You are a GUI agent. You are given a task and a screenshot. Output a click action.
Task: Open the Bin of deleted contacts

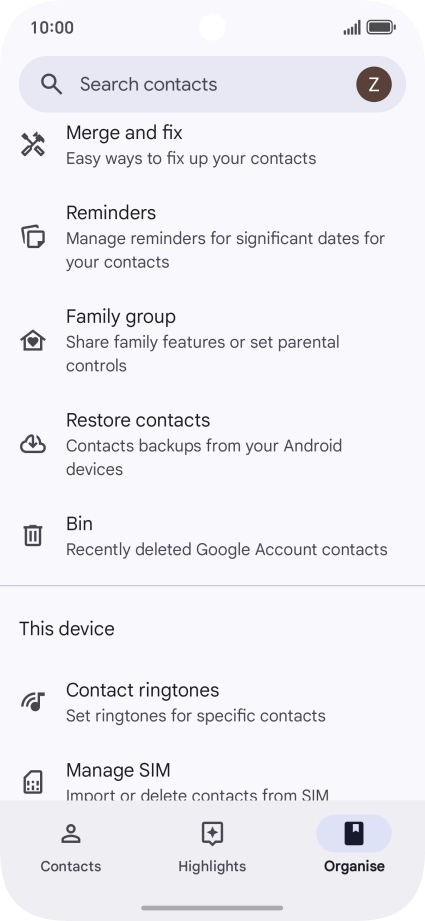[212, 536]
